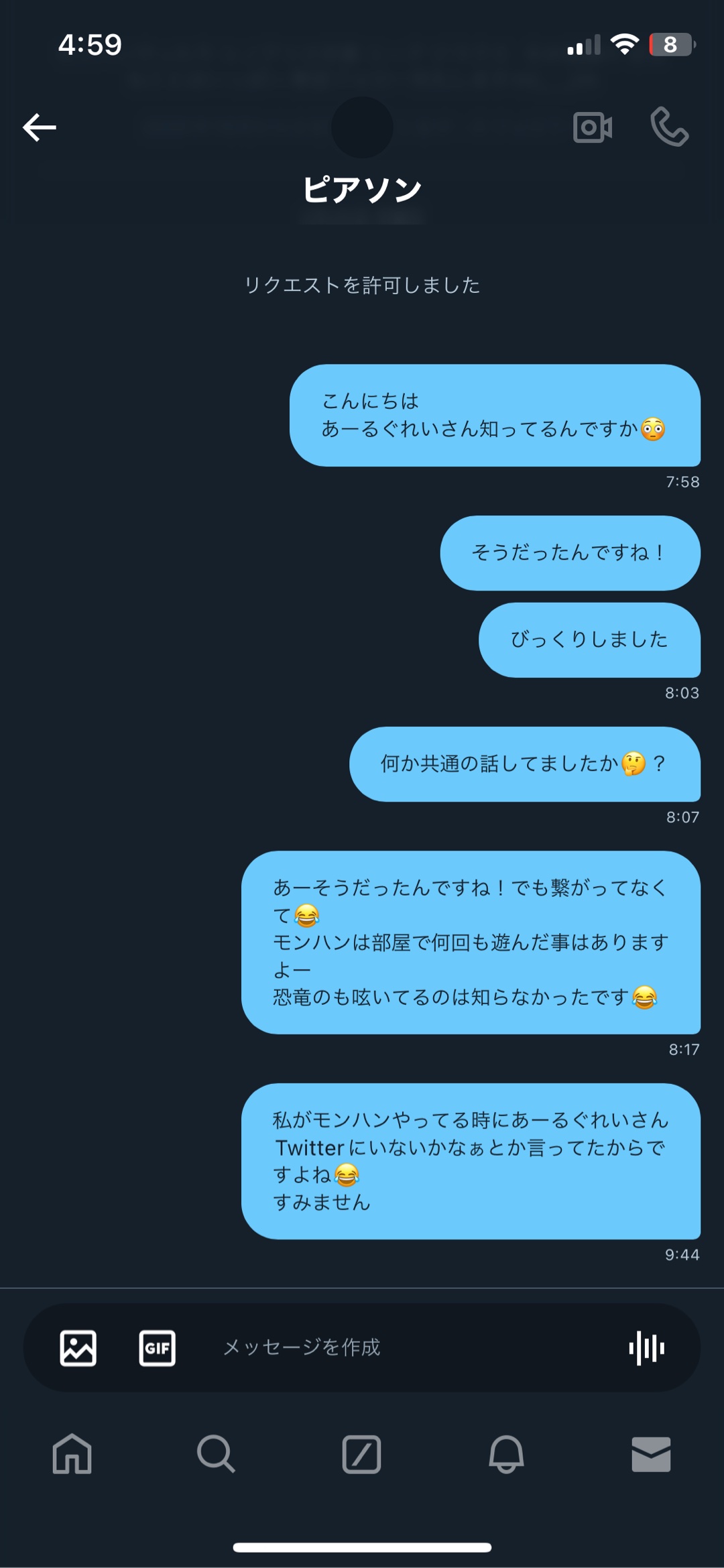Viewport: 724px width, 1568px height.
Task: Start a video call with ピアソン
Action: click(x=593, y=127)
